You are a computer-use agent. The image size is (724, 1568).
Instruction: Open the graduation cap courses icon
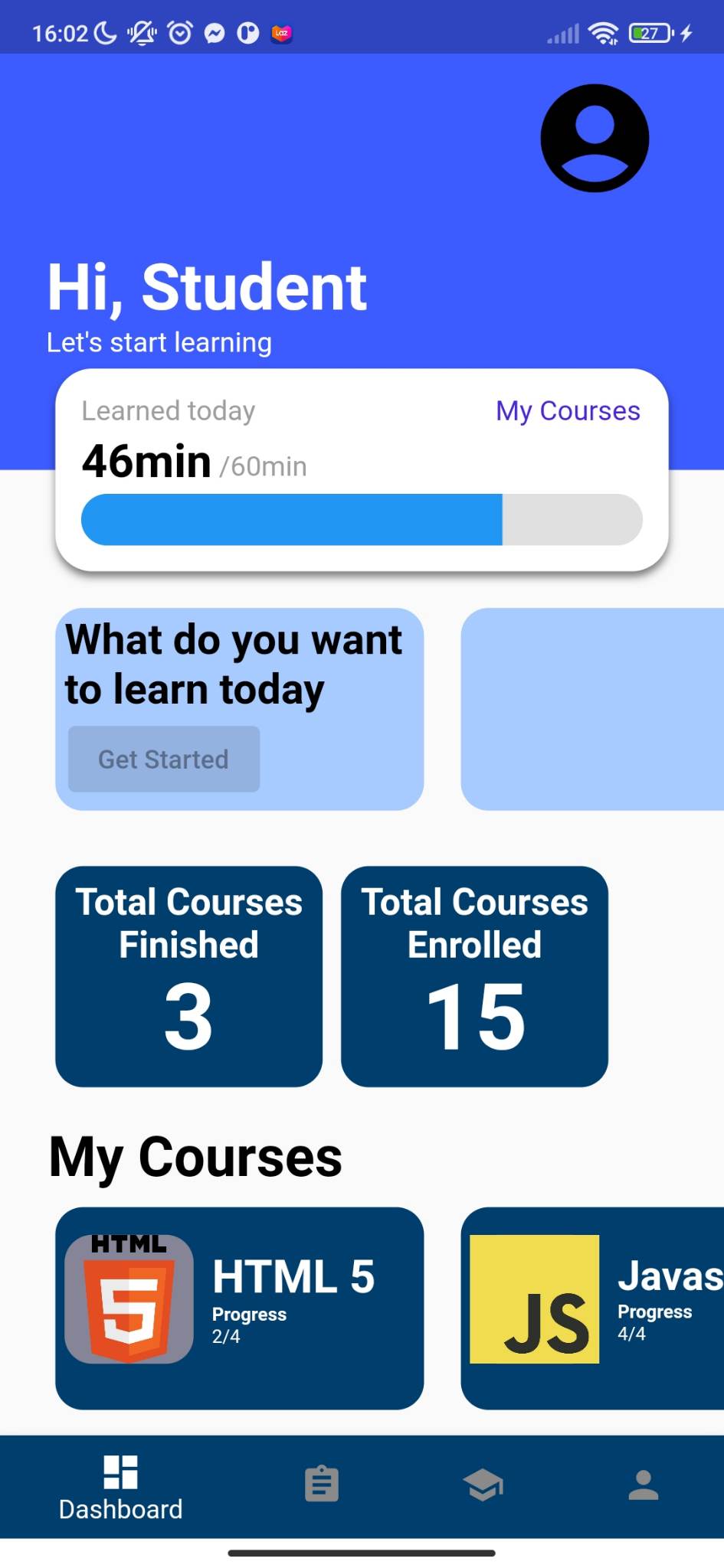click(483, 1483)
